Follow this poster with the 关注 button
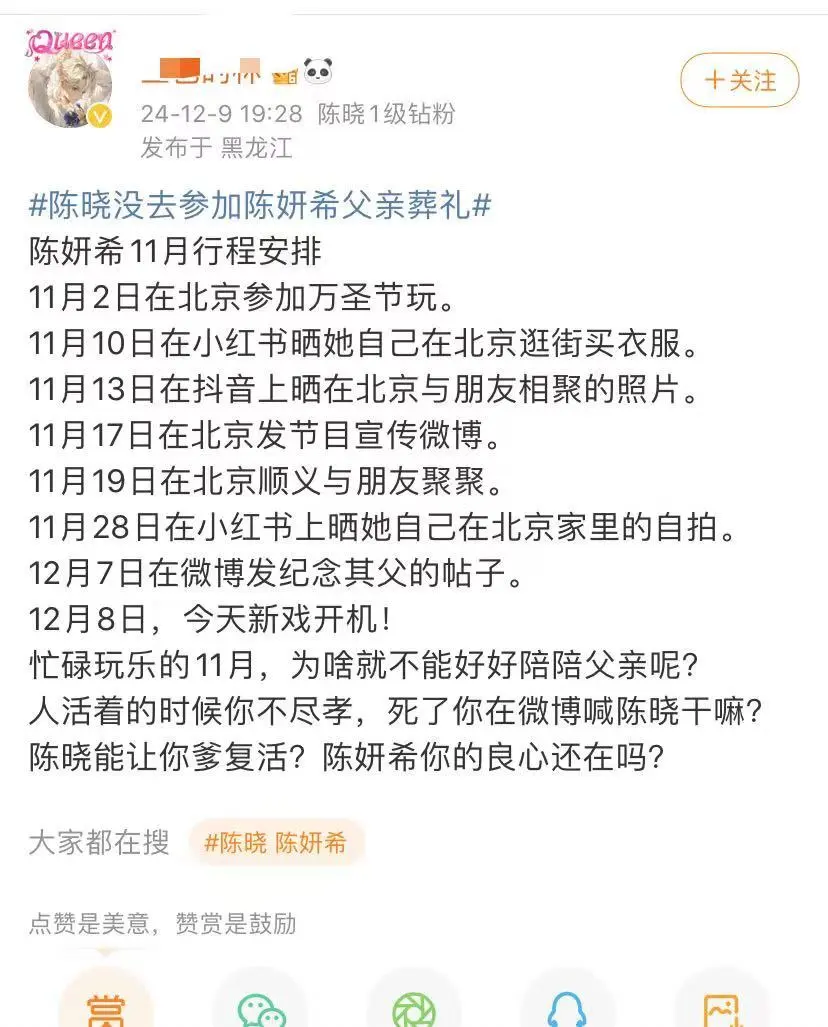The height and width of the screenshot is (1027, 828). (739, 81)
